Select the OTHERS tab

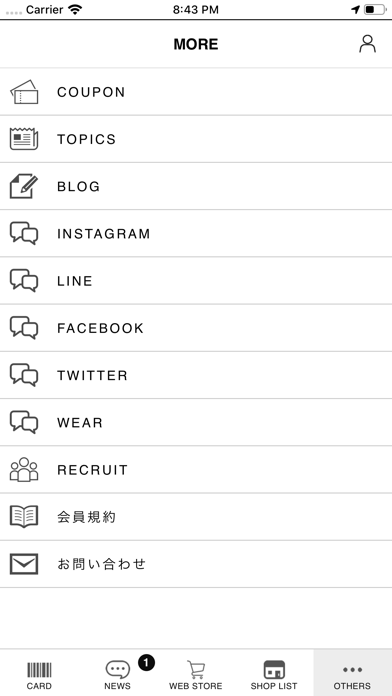(x=352, y=673)
